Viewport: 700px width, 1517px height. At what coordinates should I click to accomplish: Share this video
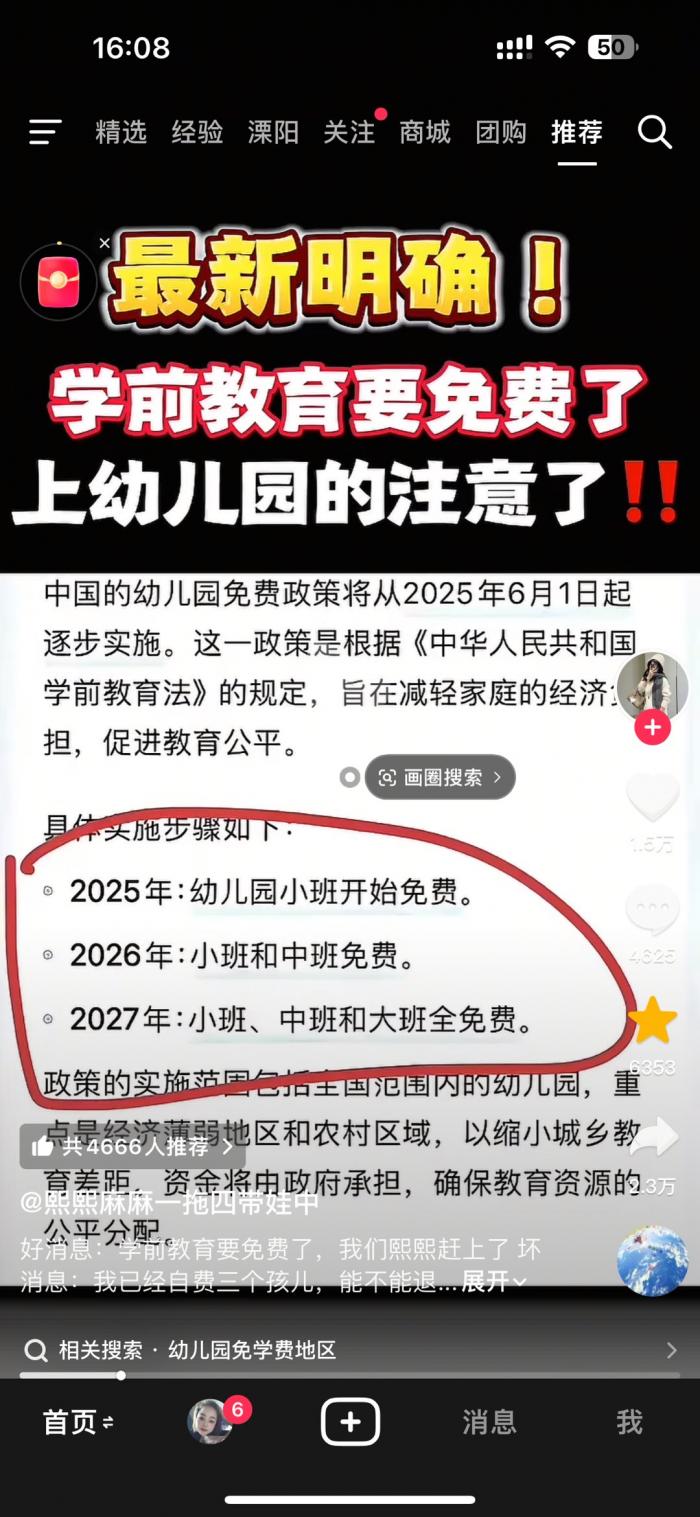(x=652, y=1138)
